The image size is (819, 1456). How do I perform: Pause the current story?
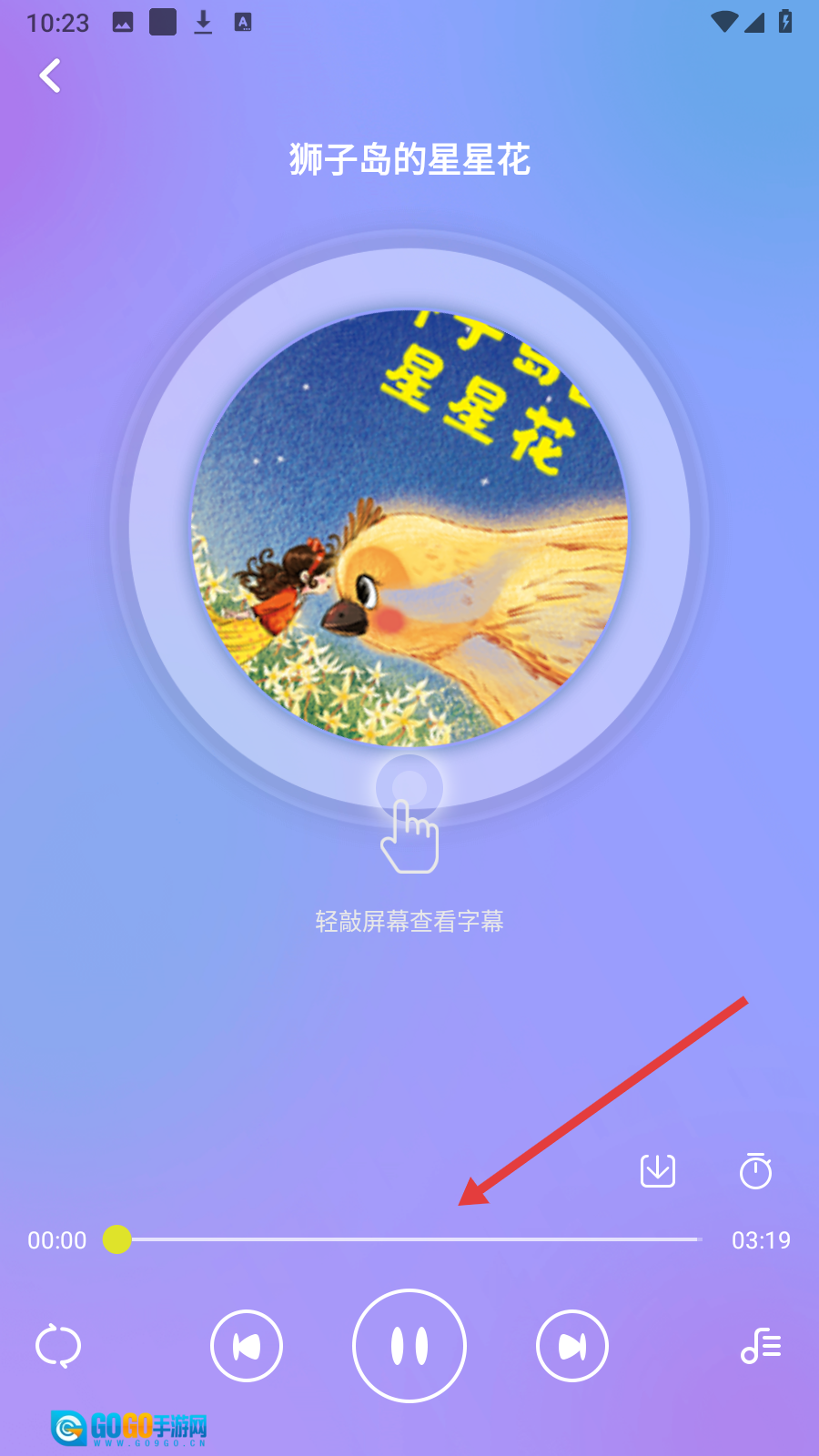click(409, 1346)
